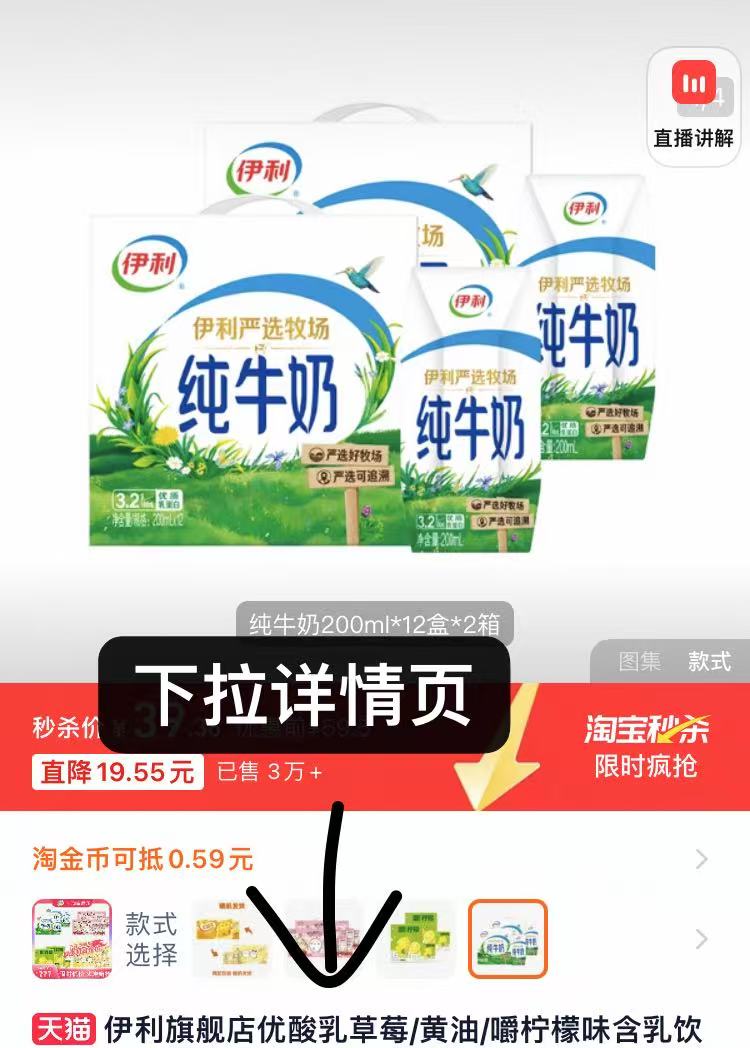The width and height of the screenshot is (750, 1048).
Task: Tap the first multi-product style thumbnail
Action: pos(71,939)
